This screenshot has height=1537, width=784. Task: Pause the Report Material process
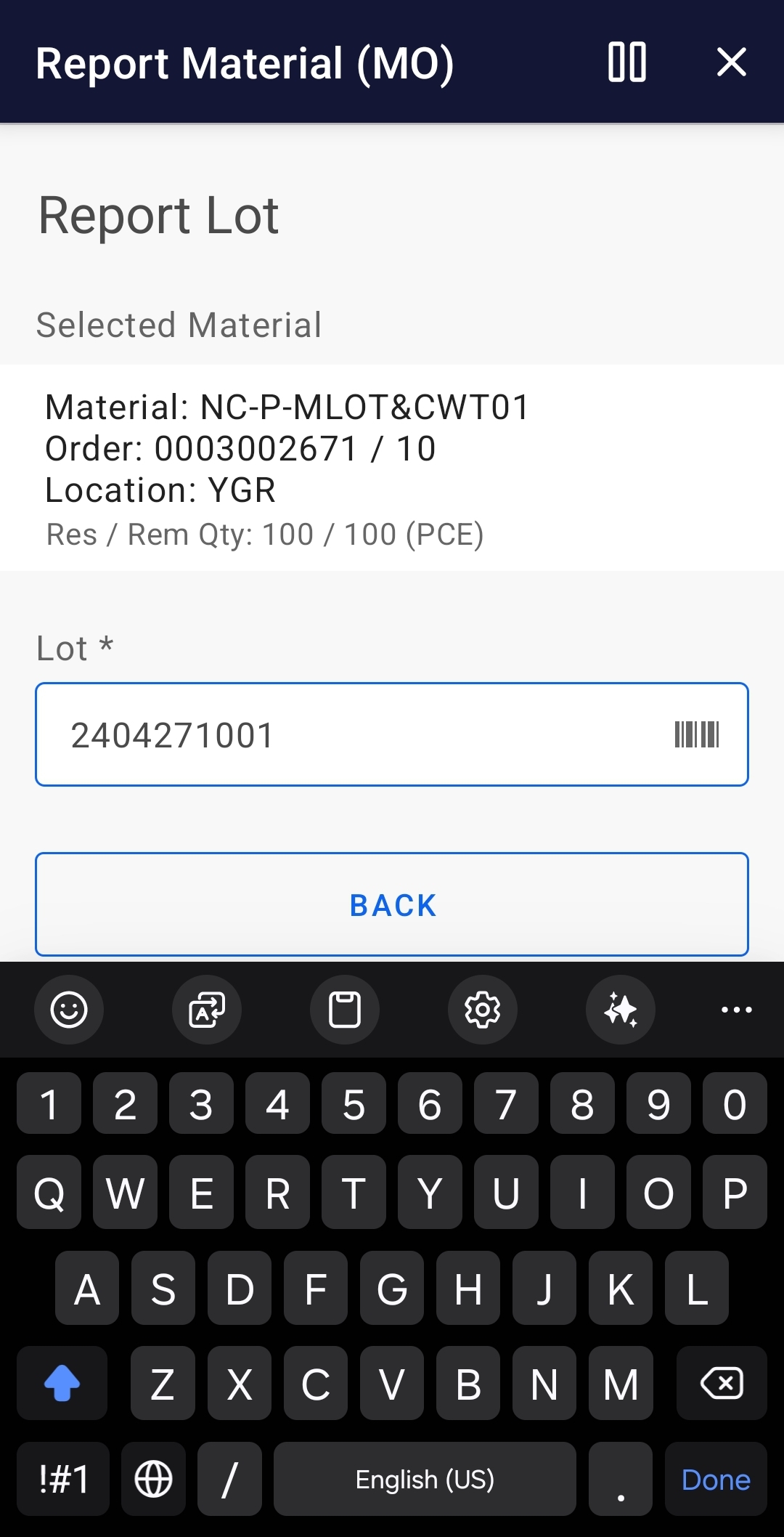coord(627,63)
